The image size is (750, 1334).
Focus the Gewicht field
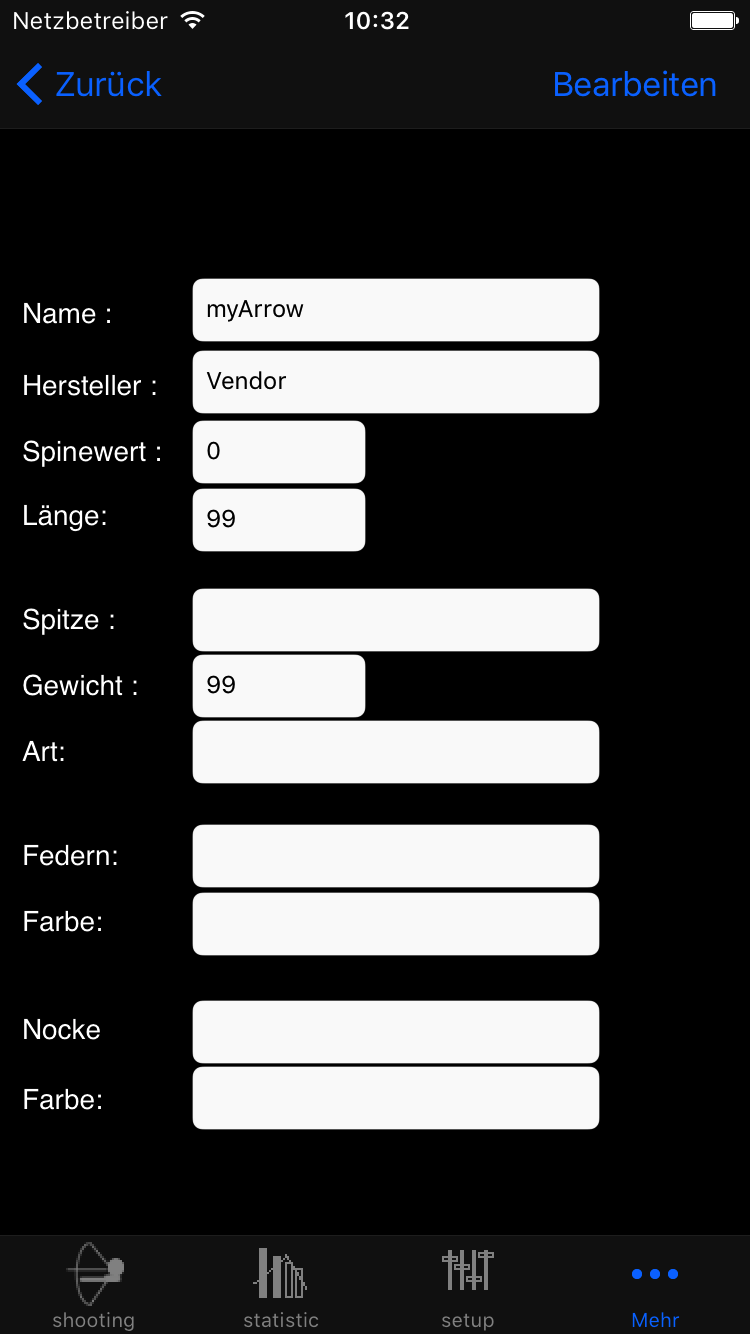278,686
